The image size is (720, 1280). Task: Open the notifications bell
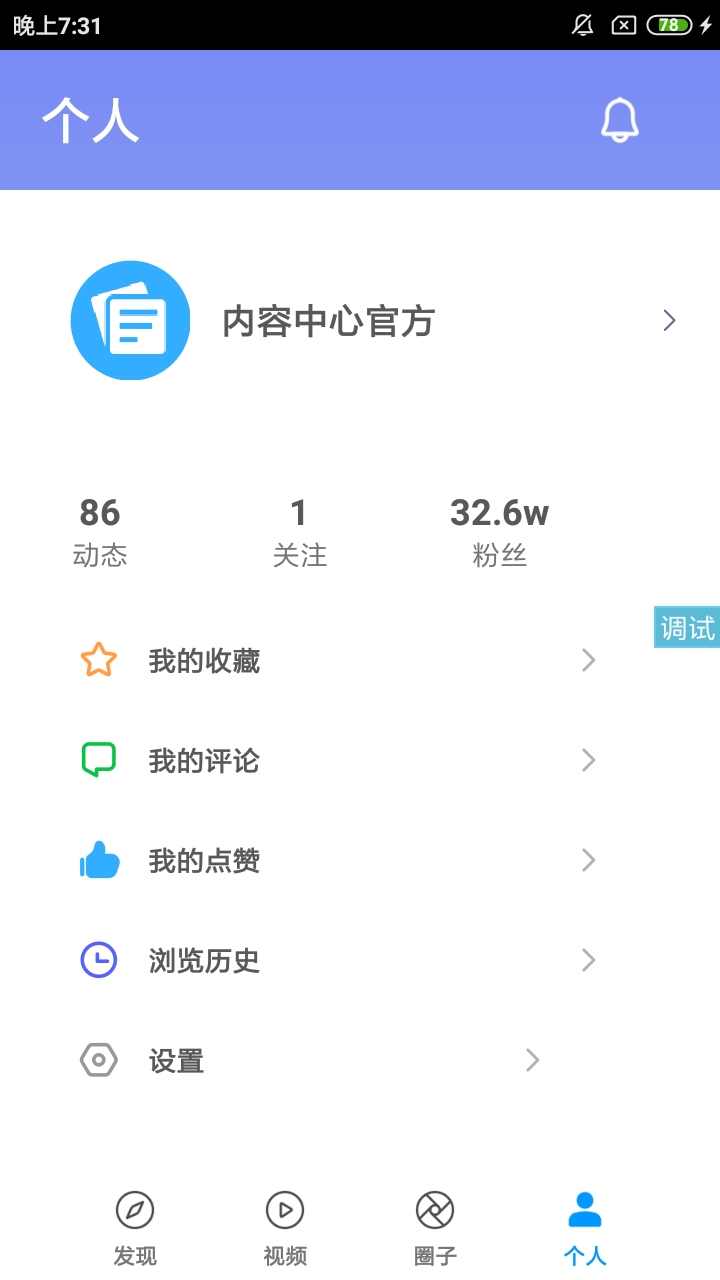(x=619, y=121)
